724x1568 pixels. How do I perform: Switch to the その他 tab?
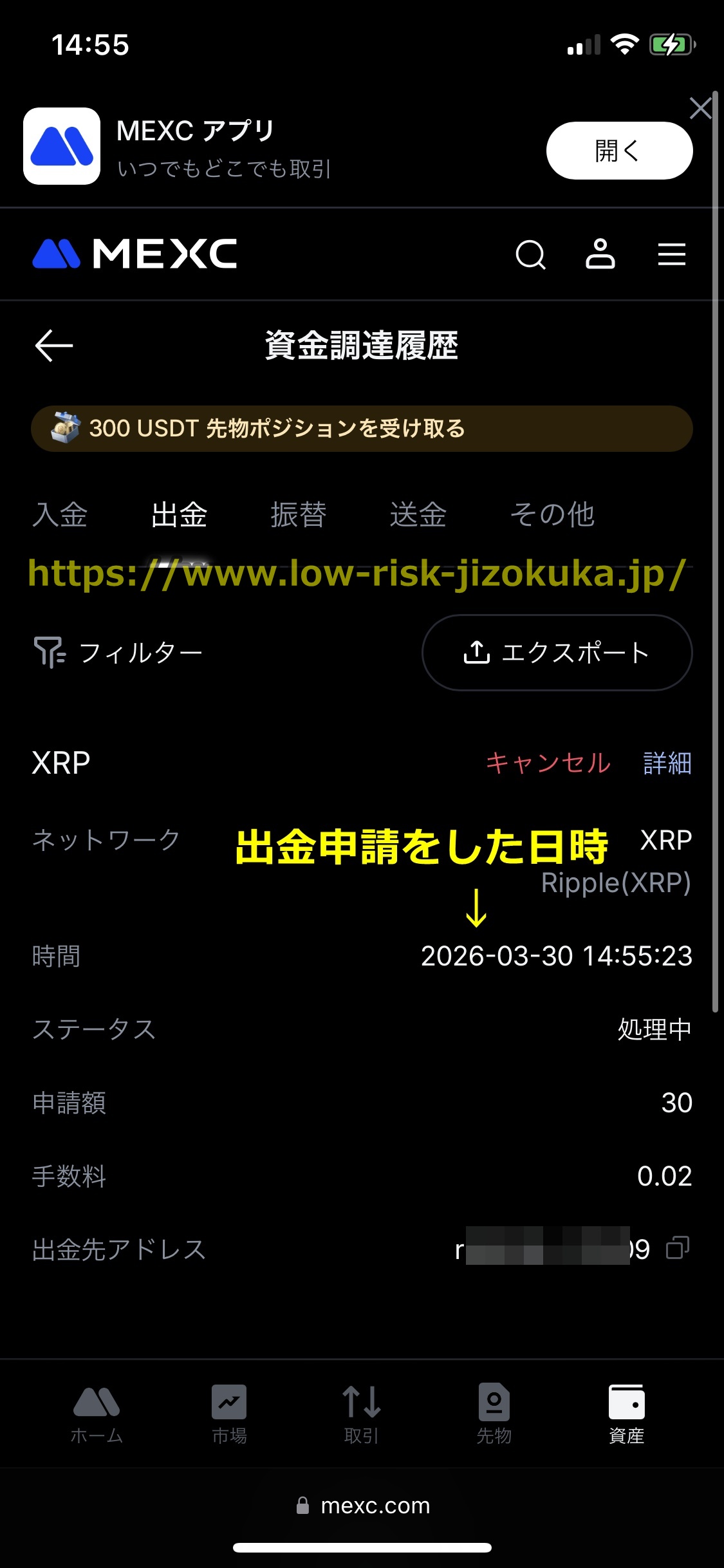coord(552,515)
